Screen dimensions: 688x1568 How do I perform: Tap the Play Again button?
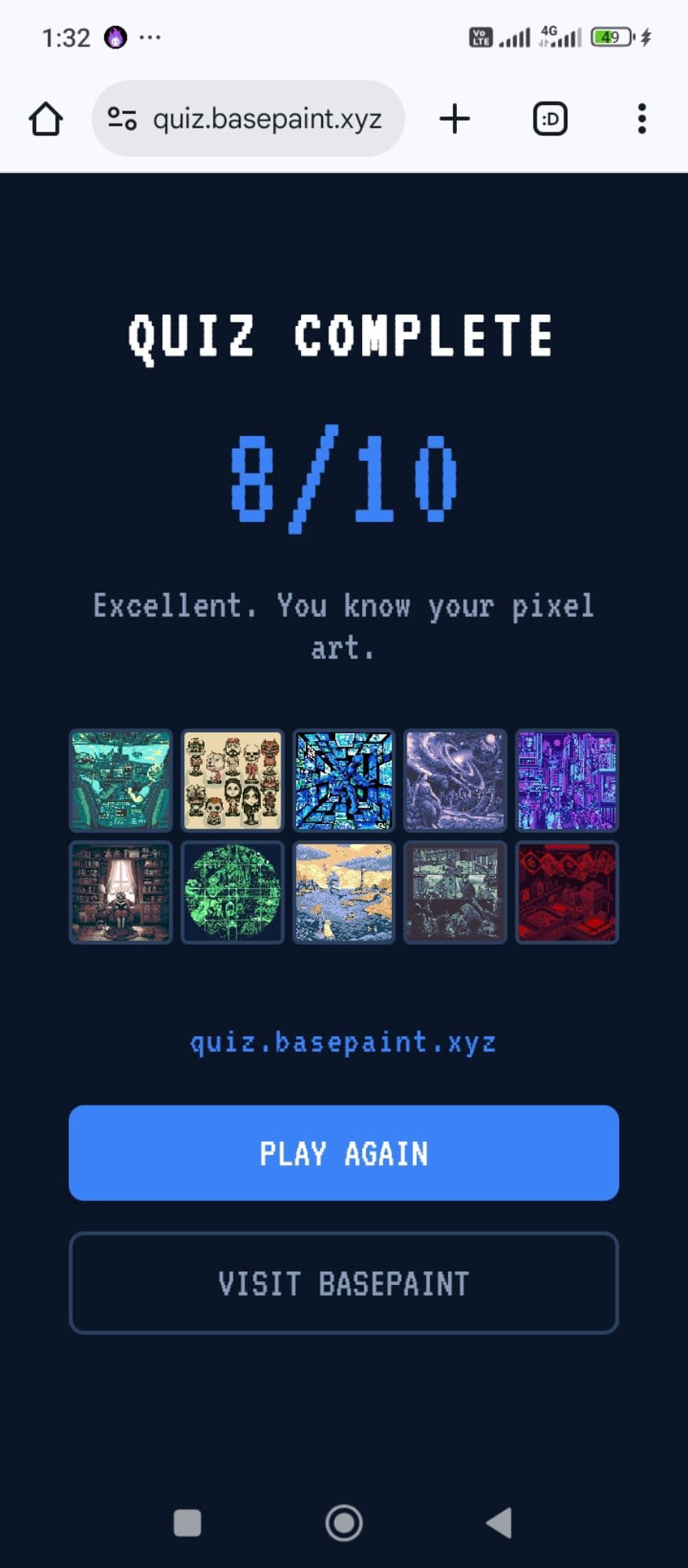pyautogui.click(x=343, y=1152)
